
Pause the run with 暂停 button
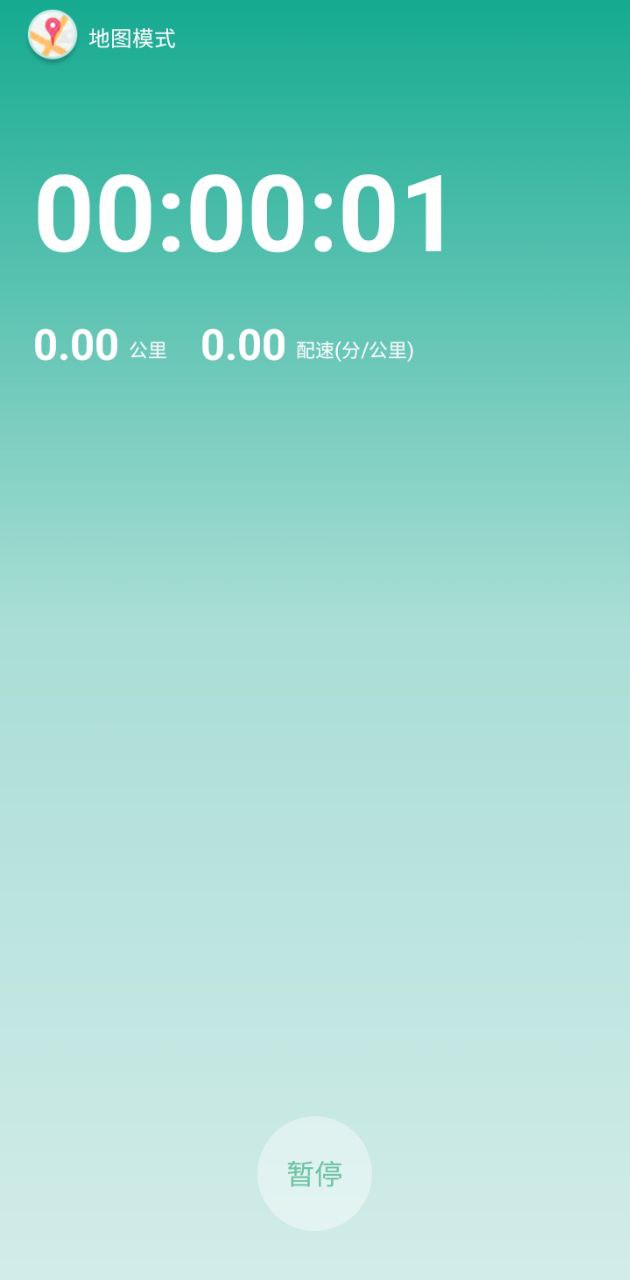(x=314, y=1173)
